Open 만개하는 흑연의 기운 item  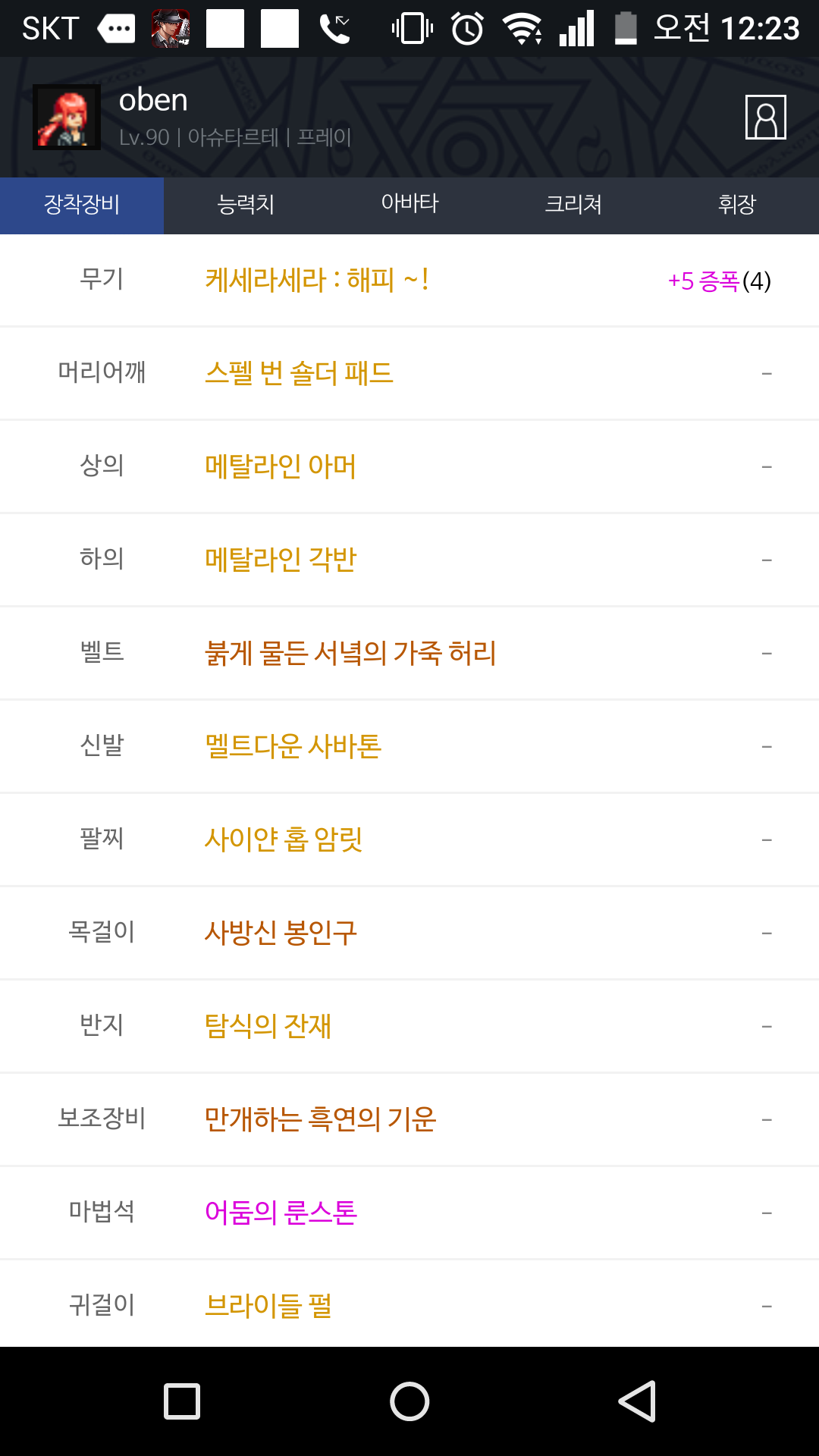(x=409, y=1119)
